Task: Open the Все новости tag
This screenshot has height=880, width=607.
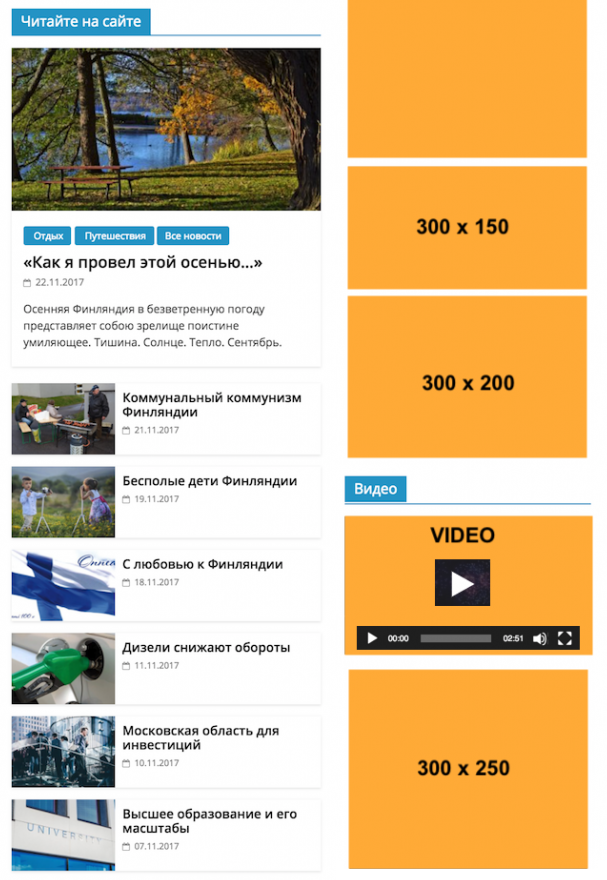Action: click(x=193, y=236)
